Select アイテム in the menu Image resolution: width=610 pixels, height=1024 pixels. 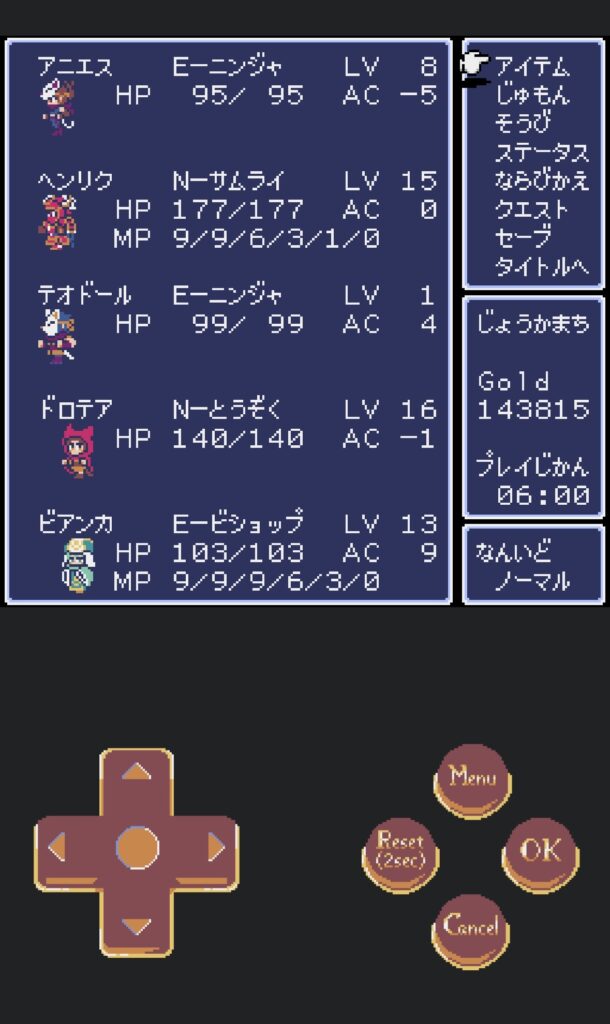[532, 67]
